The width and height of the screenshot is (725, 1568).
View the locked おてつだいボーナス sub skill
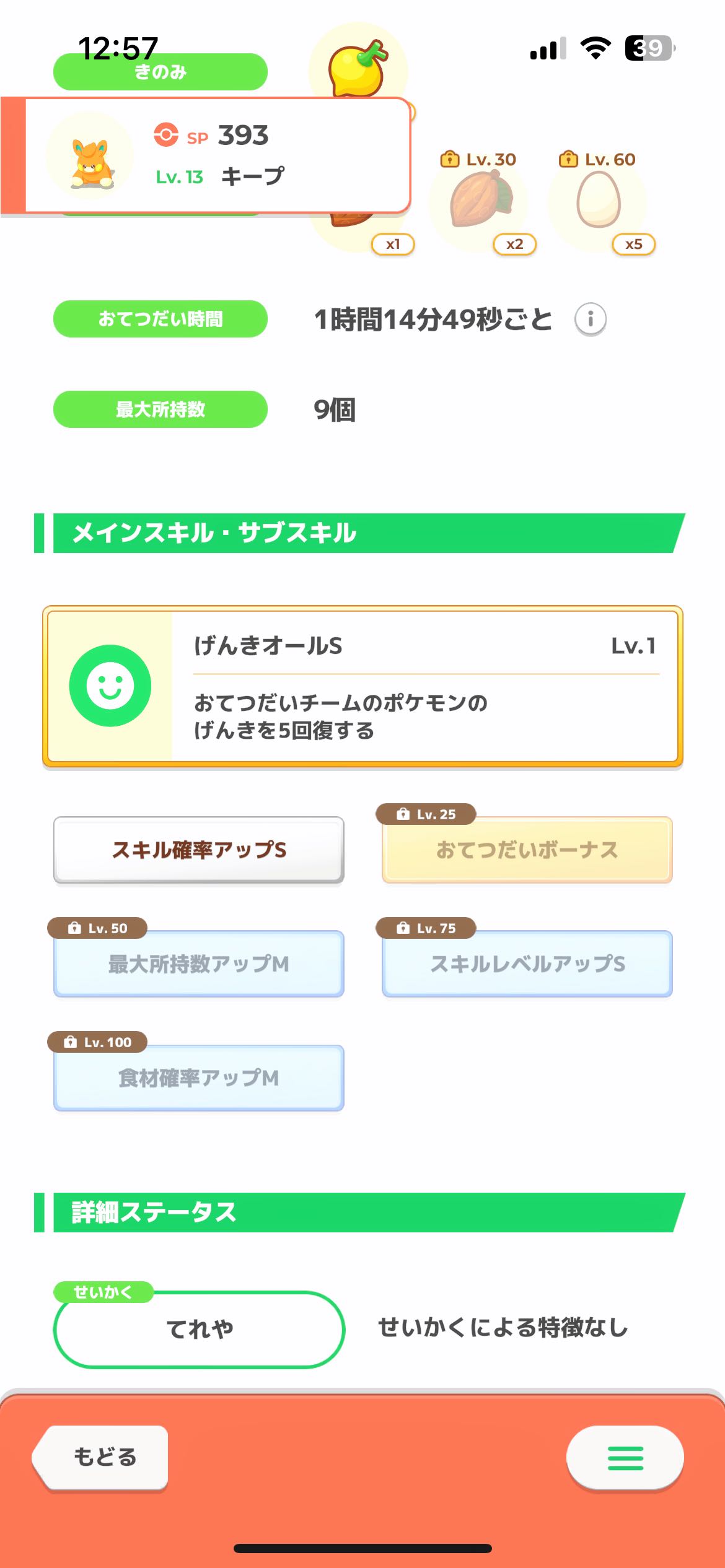tap(527, 850)
